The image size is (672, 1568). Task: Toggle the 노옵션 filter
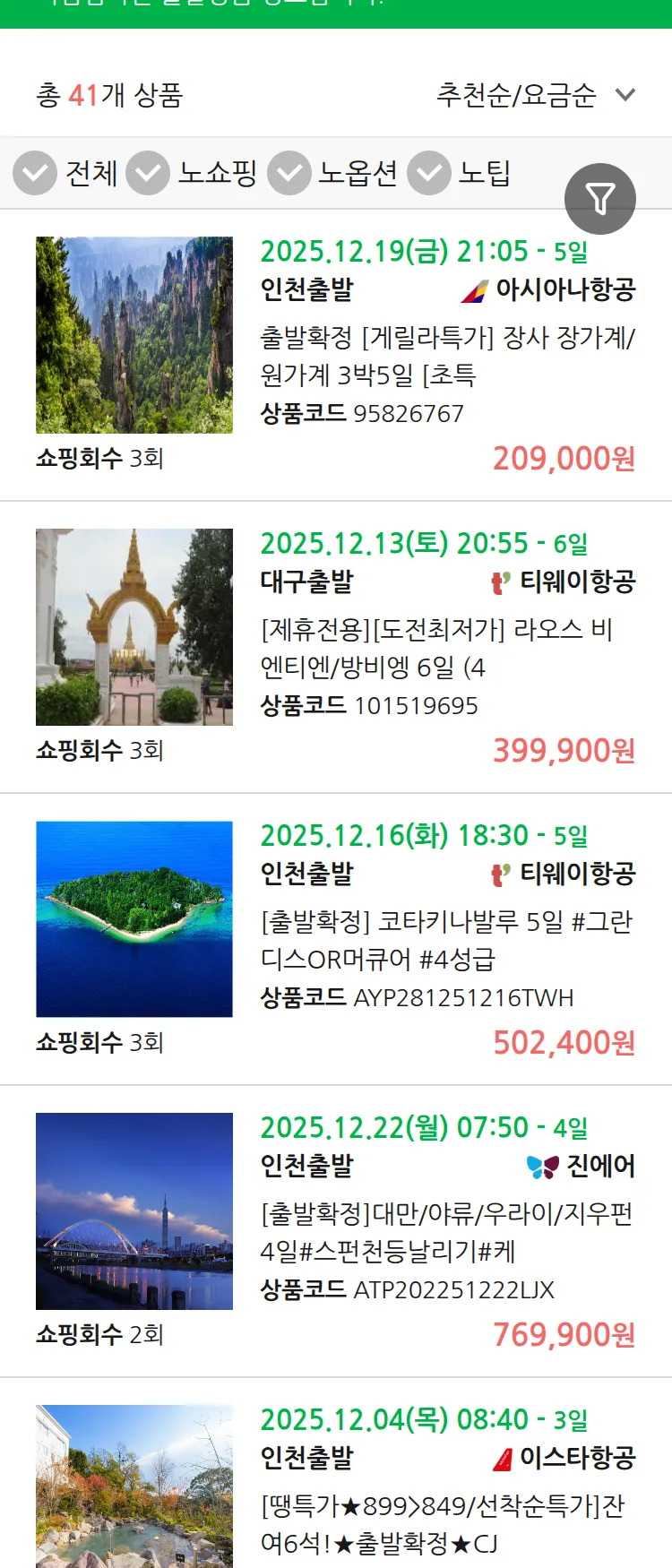(289, 173)
